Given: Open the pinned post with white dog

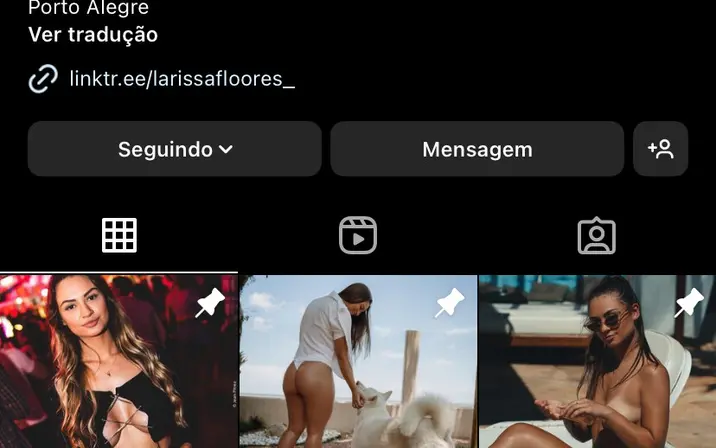Looking at the screenshot, I should (x=357, y=362).
